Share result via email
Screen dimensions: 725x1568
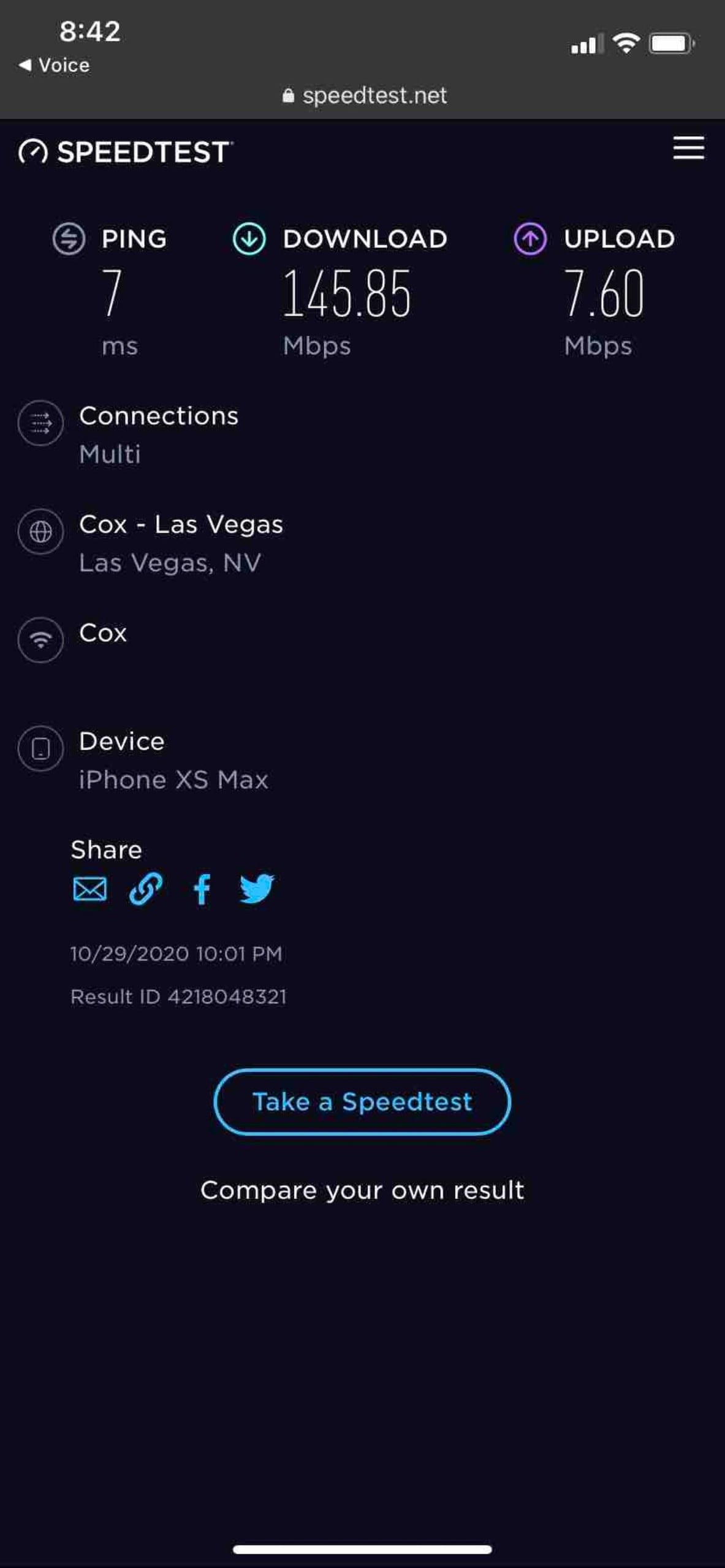[89, 889]
